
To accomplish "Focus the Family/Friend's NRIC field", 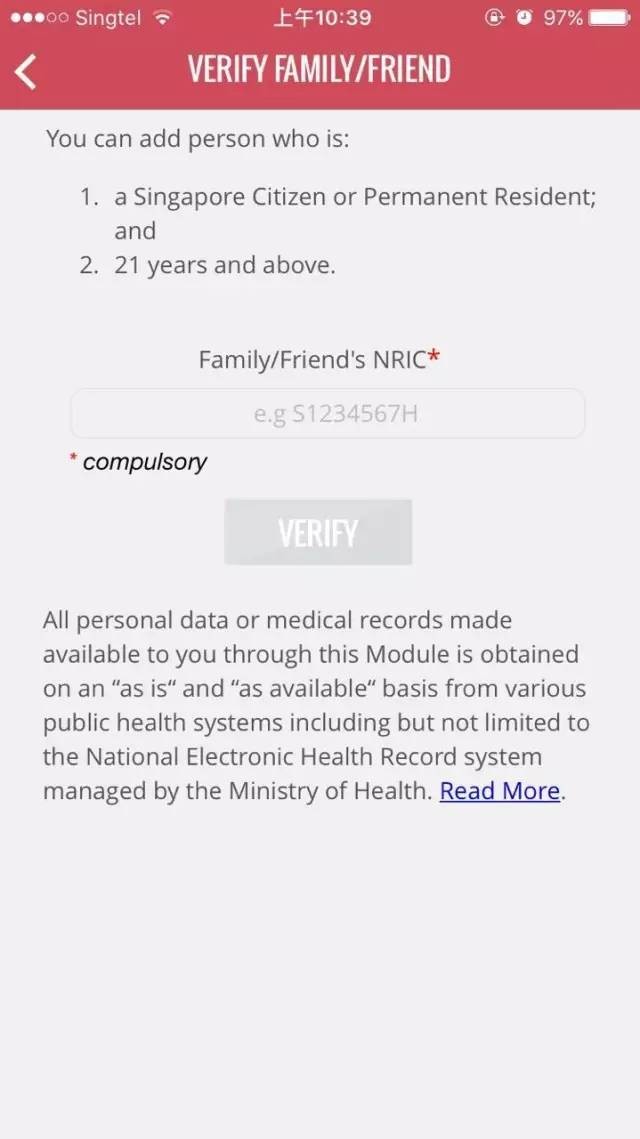I will coord(327,414).
